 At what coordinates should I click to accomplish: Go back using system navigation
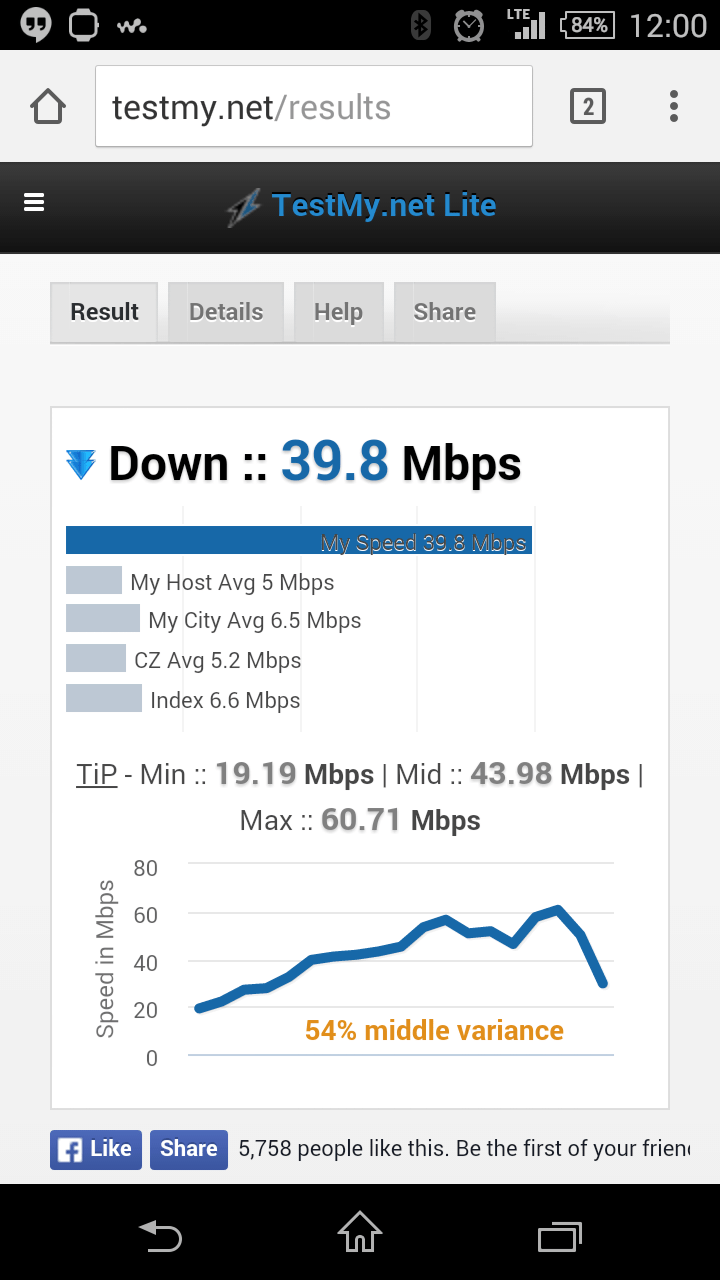(x=160, y=1236)
